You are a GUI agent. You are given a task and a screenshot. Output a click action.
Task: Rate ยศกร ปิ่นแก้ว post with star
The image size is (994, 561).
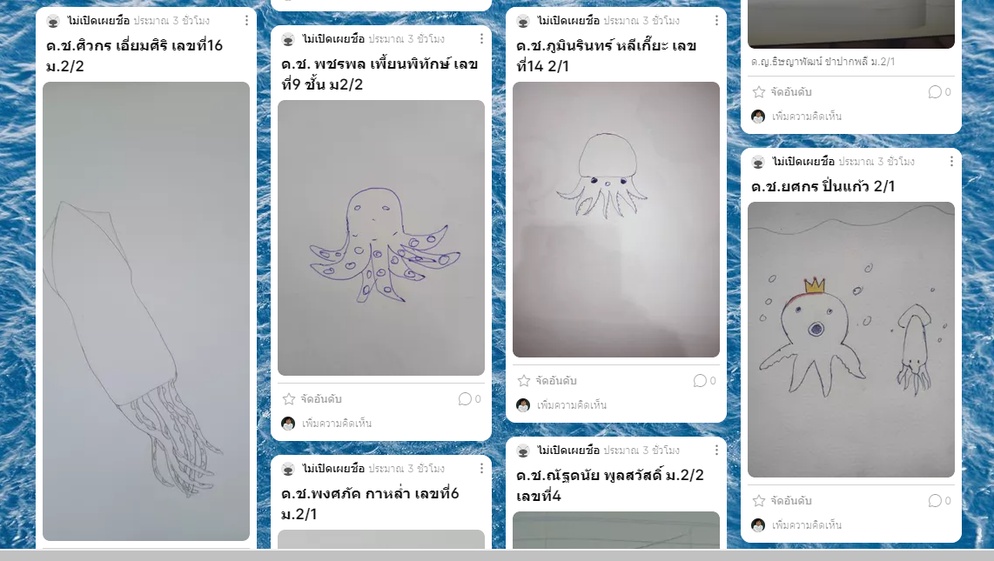[759, 501]
